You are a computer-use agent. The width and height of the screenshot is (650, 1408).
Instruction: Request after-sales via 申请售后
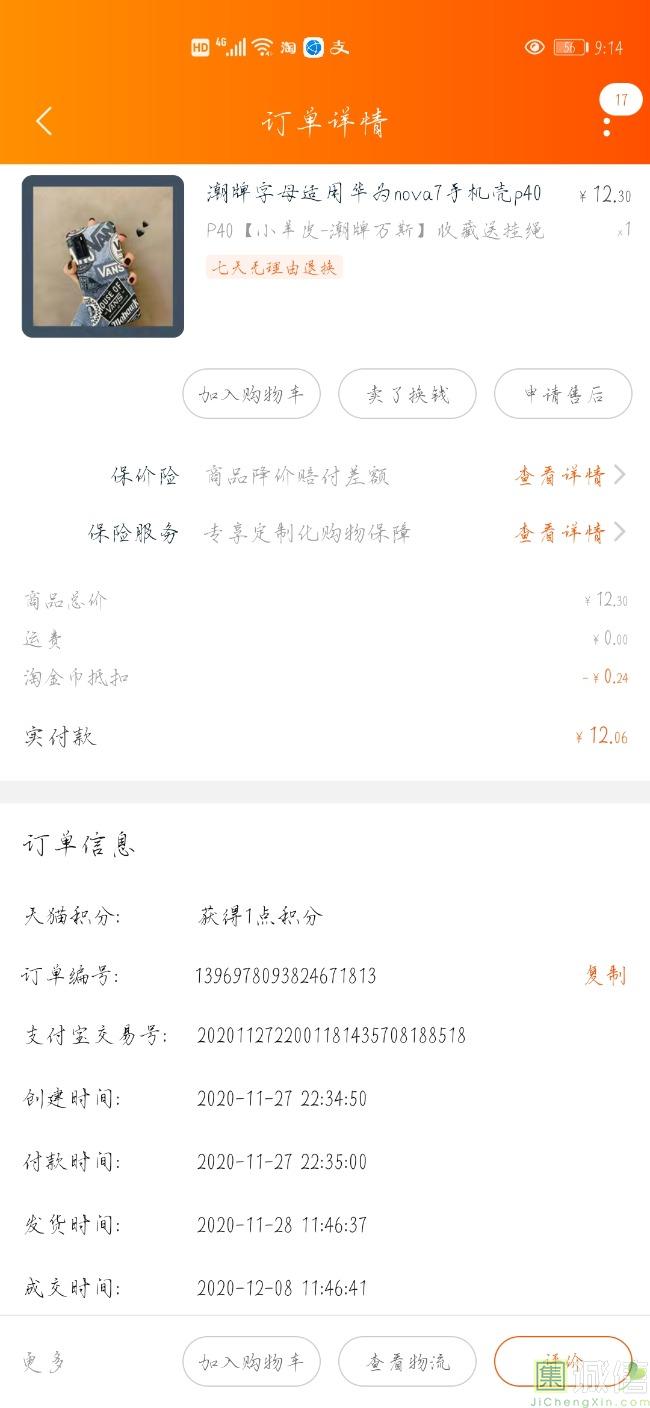pos(563,394)
